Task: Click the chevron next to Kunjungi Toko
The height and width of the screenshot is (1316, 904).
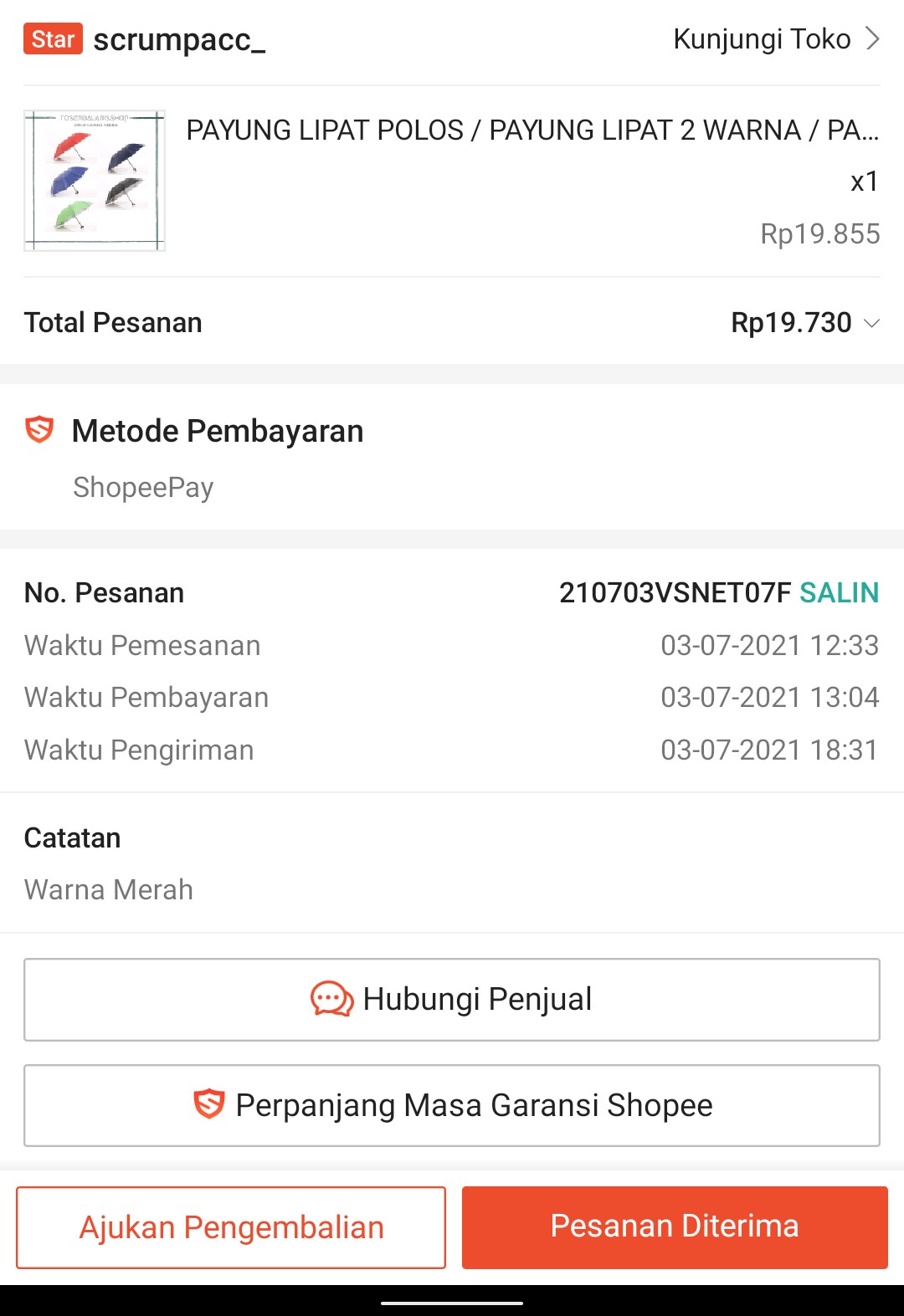Action: pos(873,38)
